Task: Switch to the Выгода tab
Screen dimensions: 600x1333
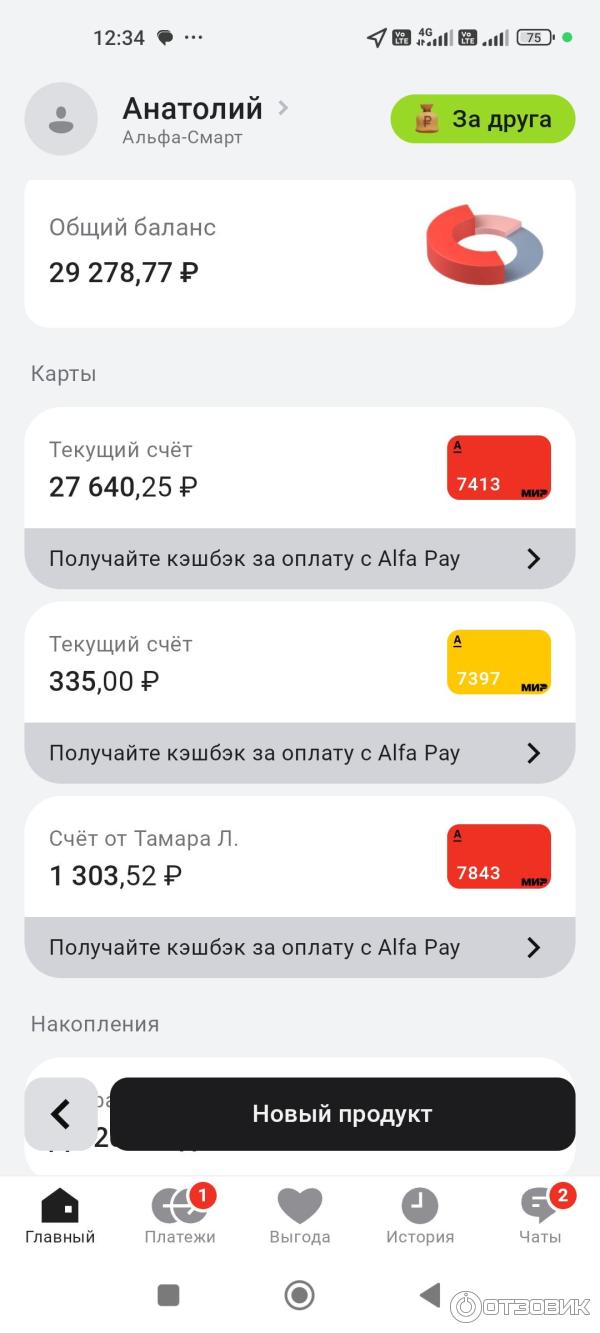Action: [x=300, y=1216]
